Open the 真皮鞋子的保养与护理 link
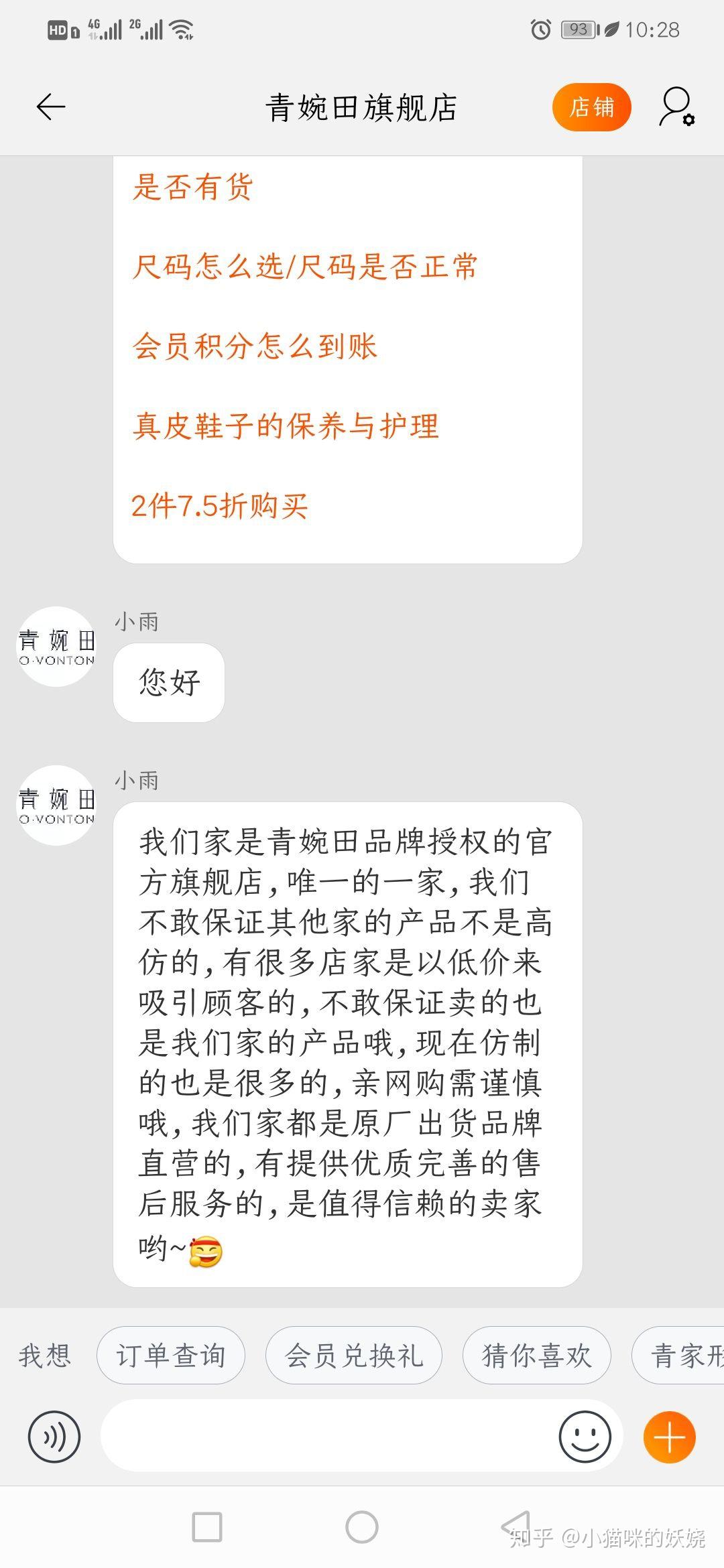The image size is (724, 1568). click(x=286, y=426)
